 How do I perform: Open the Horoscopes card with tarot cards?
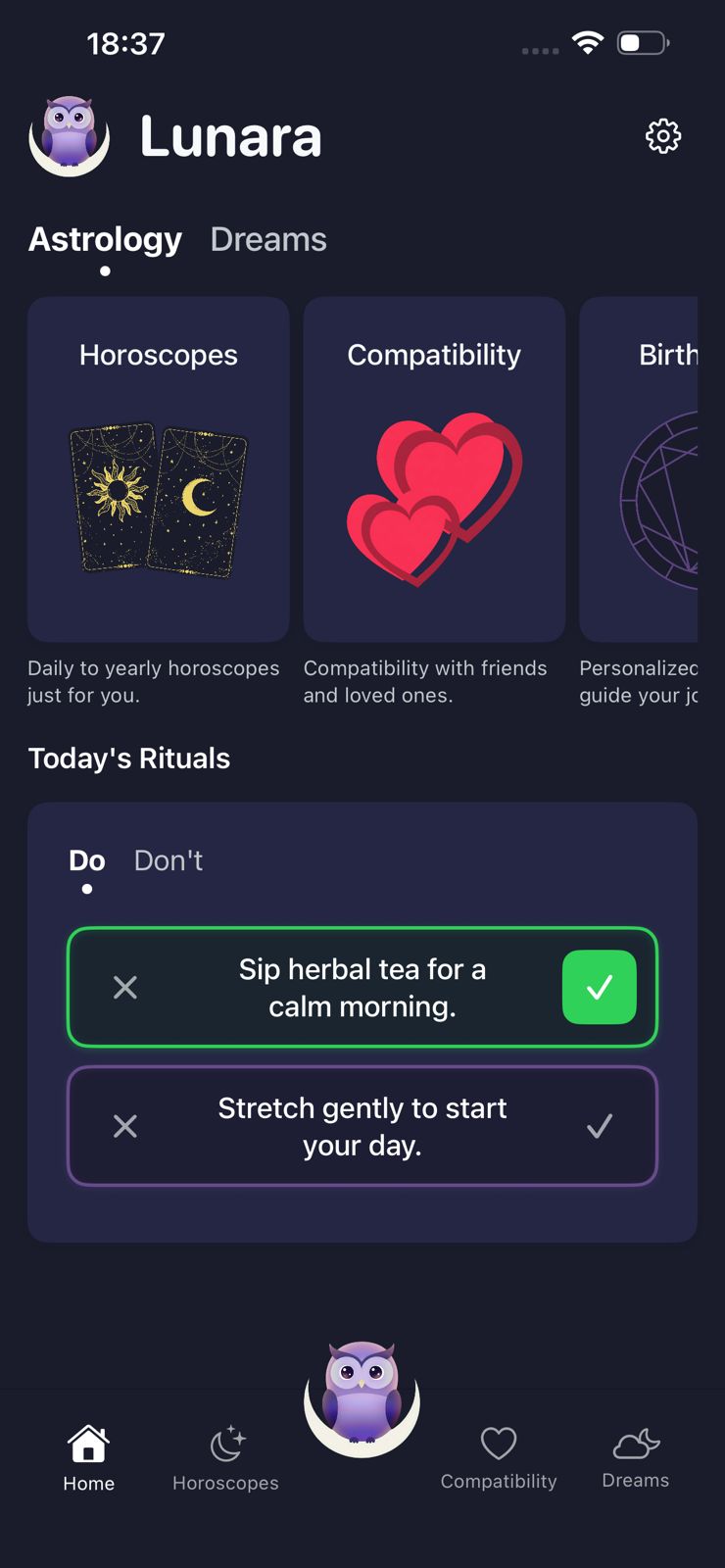159,470
